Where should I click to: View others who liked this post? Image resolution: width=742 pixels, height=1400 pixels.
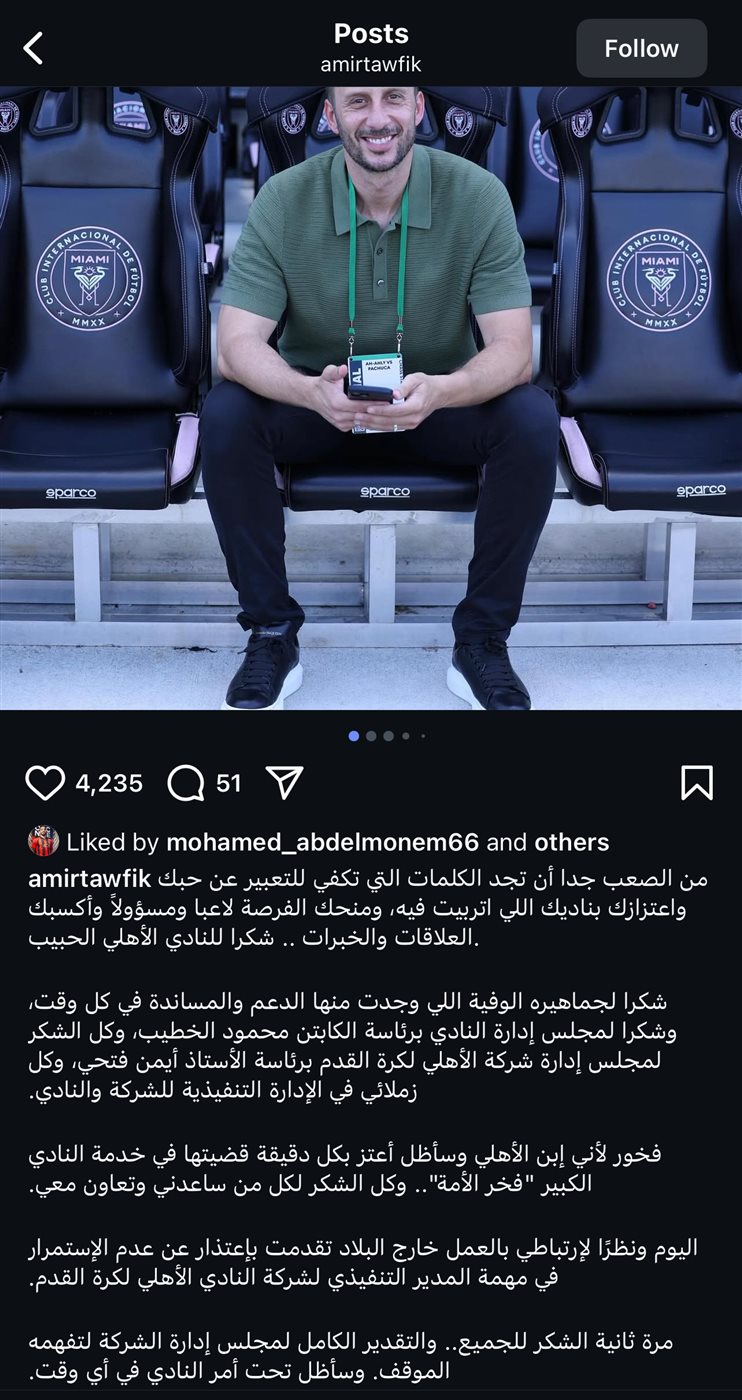click(571, 842)
